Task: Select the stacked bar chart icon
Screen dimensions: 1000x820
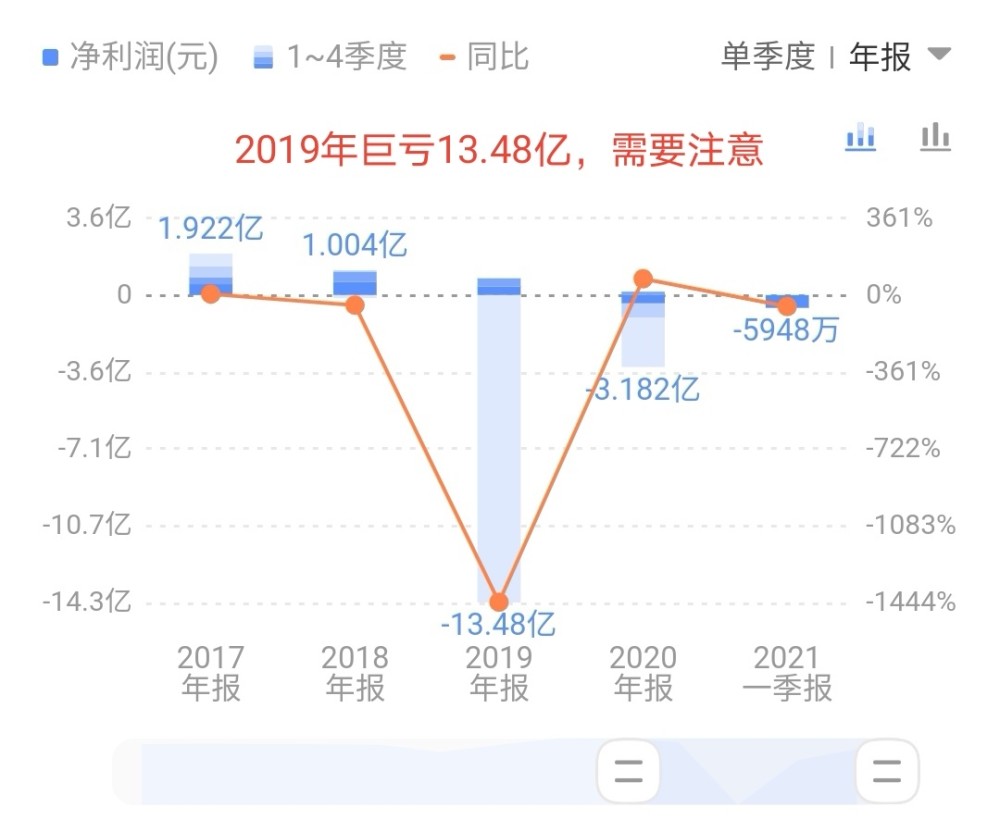Action: [x=860, y=137]
